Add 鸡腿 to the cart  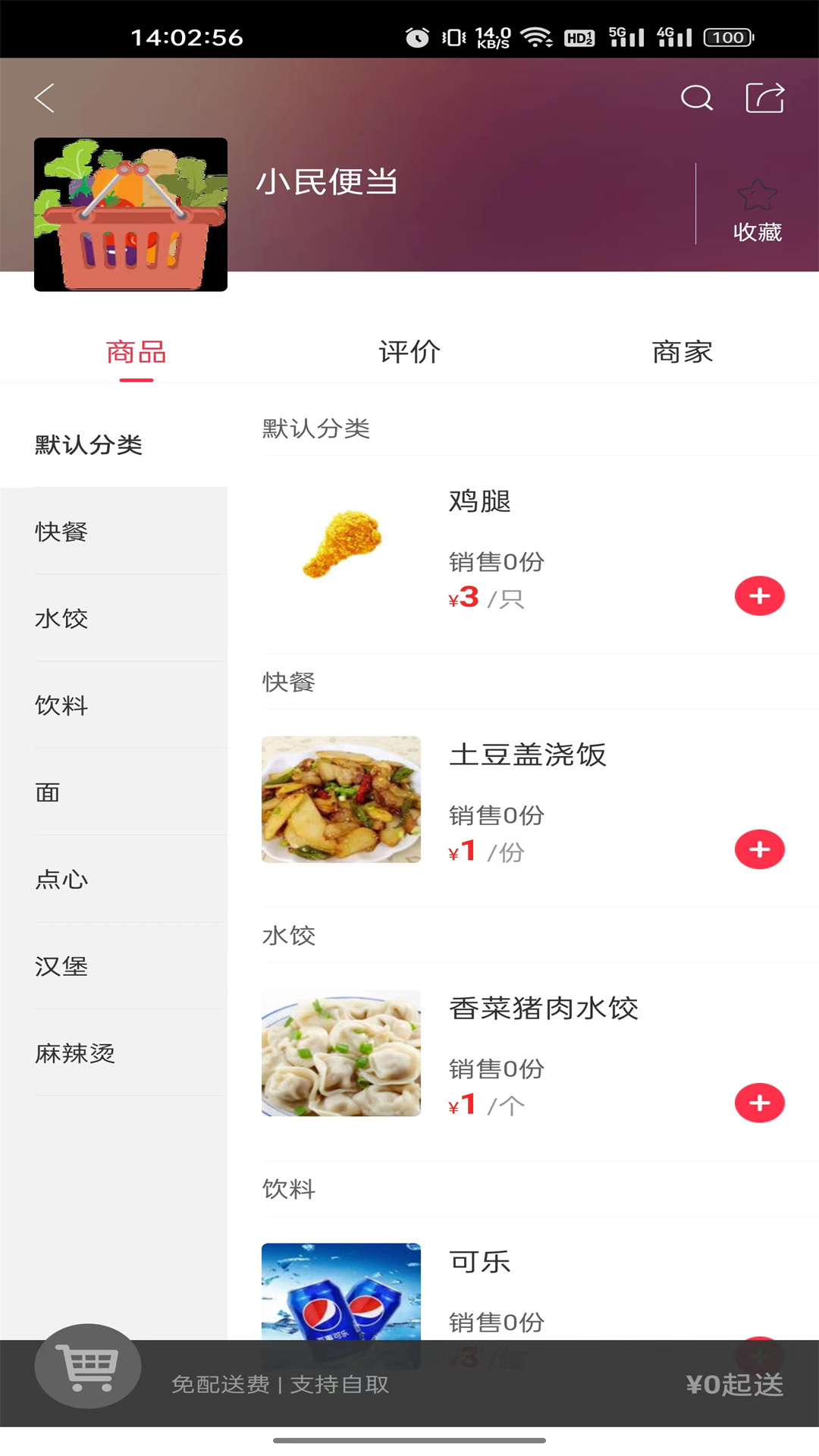pos(759,596)
